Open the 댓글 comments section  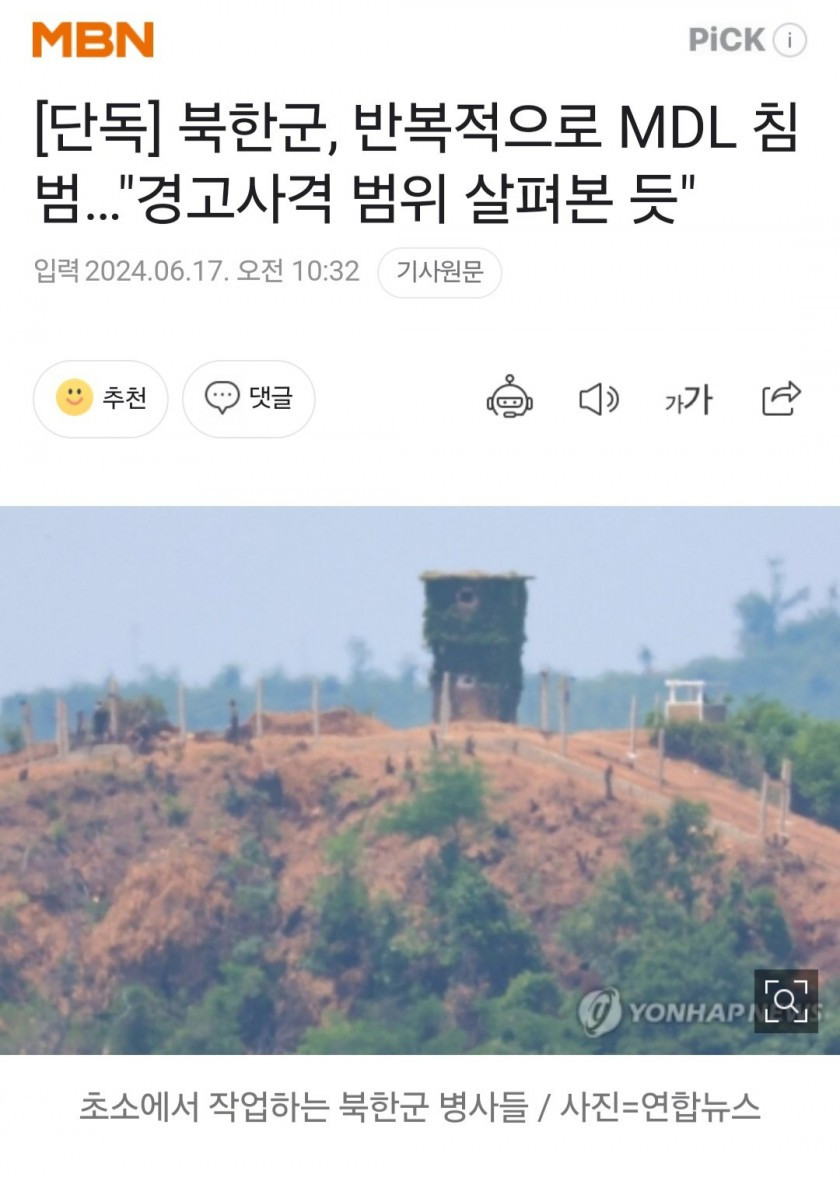[x=249, y=399]
